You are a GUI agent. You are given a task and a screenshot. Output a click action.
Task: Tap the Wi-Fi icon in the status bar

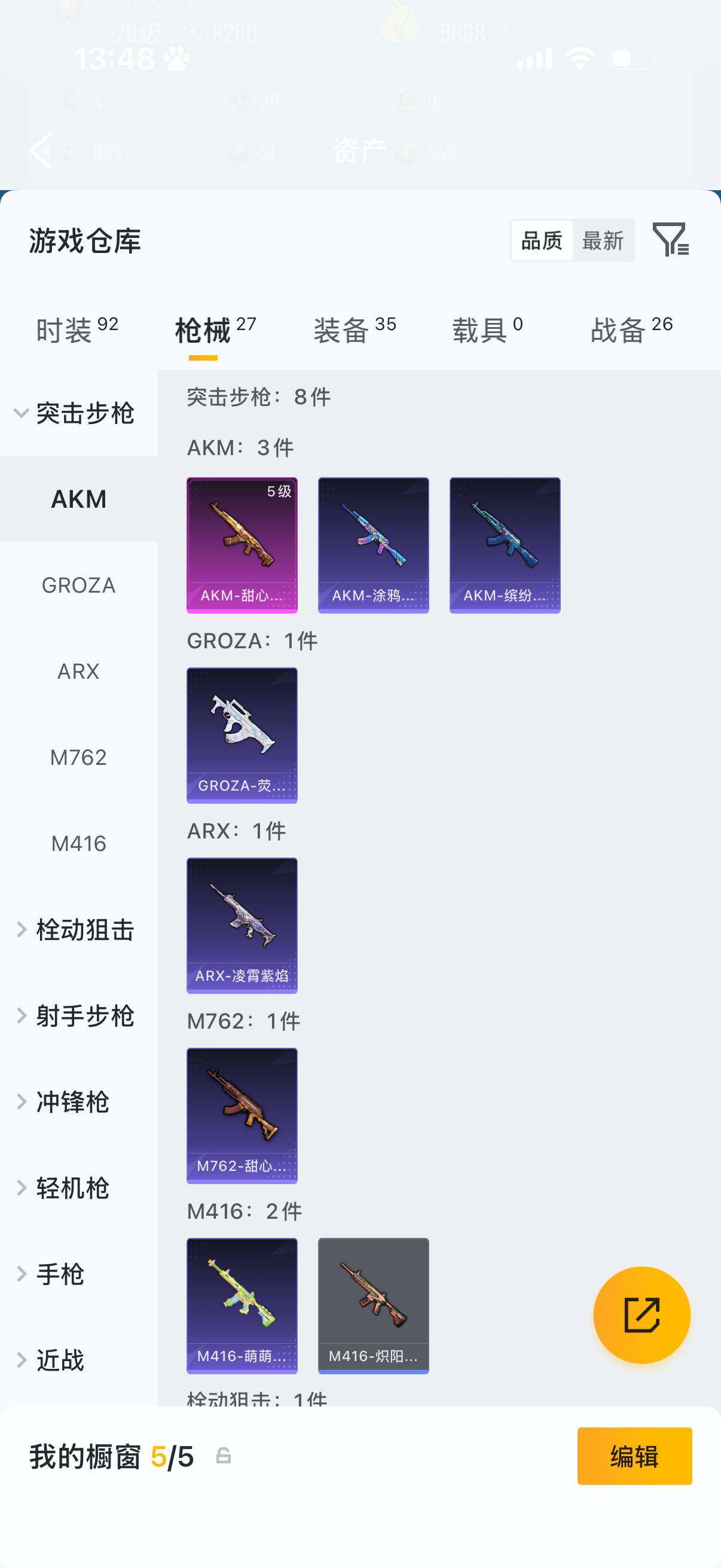pos(580,58)
